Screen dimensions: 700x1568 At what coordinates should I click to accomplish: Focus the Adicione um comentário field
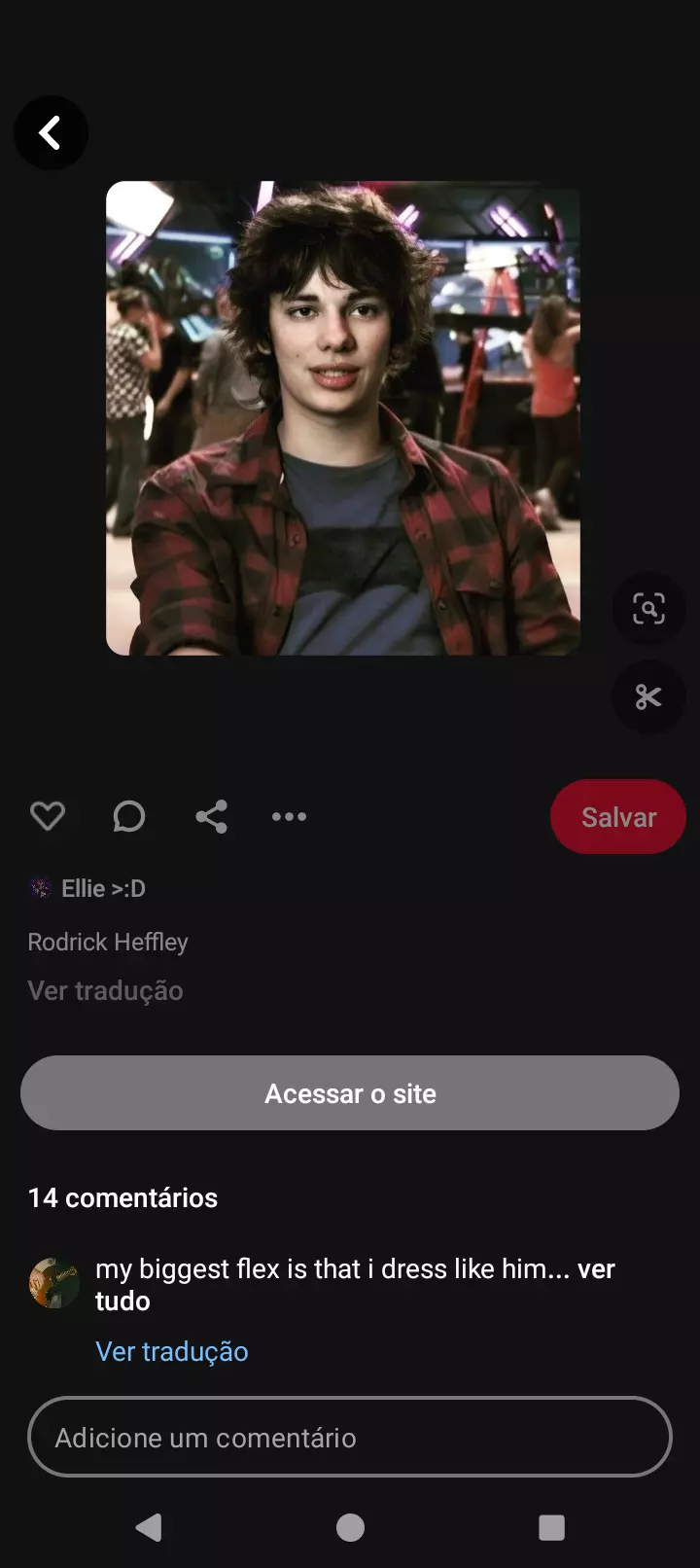coord(350,1438)
